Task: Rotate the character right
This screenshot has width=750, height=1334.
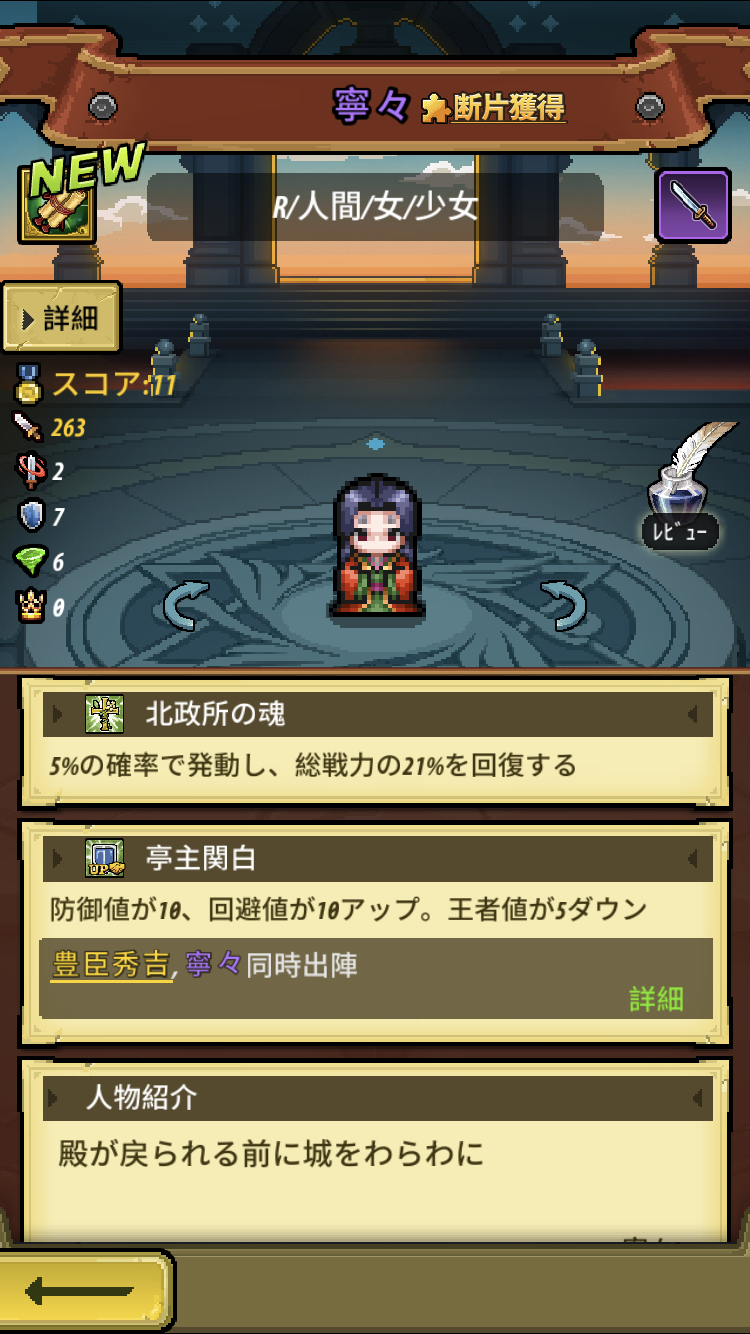Action: coord(562,605)
